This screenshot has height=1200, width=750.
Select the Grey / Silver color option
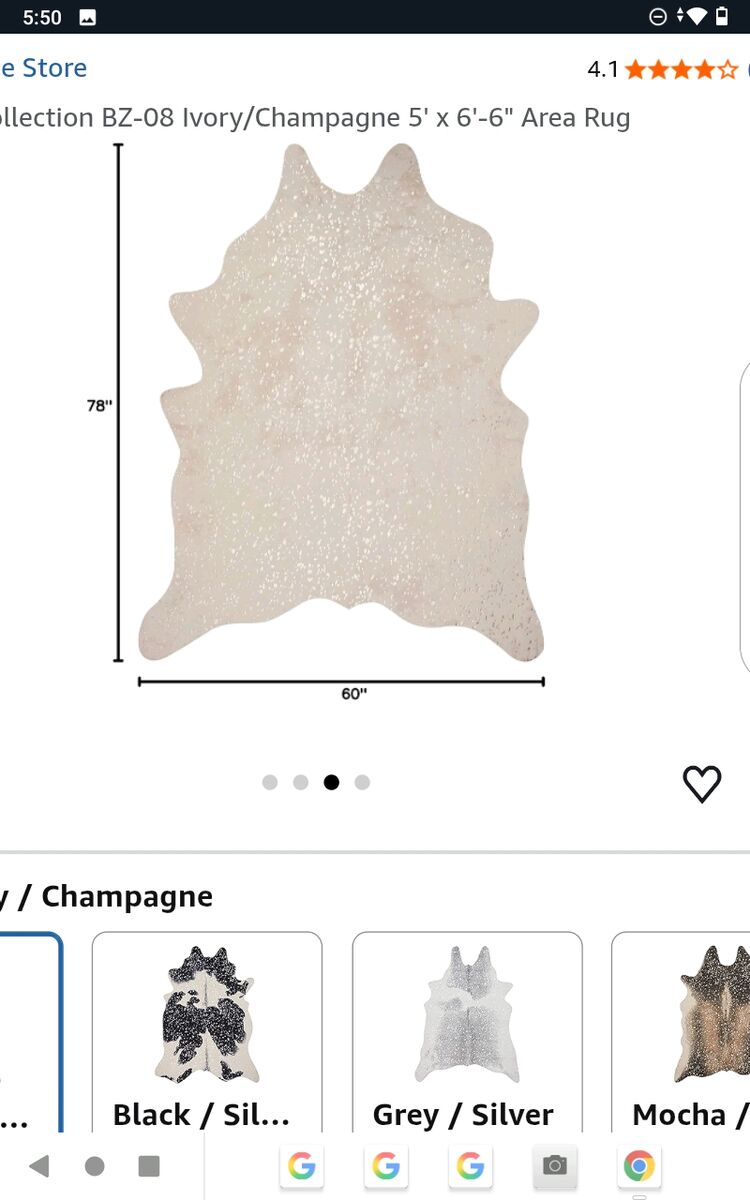coord(467,1030)
